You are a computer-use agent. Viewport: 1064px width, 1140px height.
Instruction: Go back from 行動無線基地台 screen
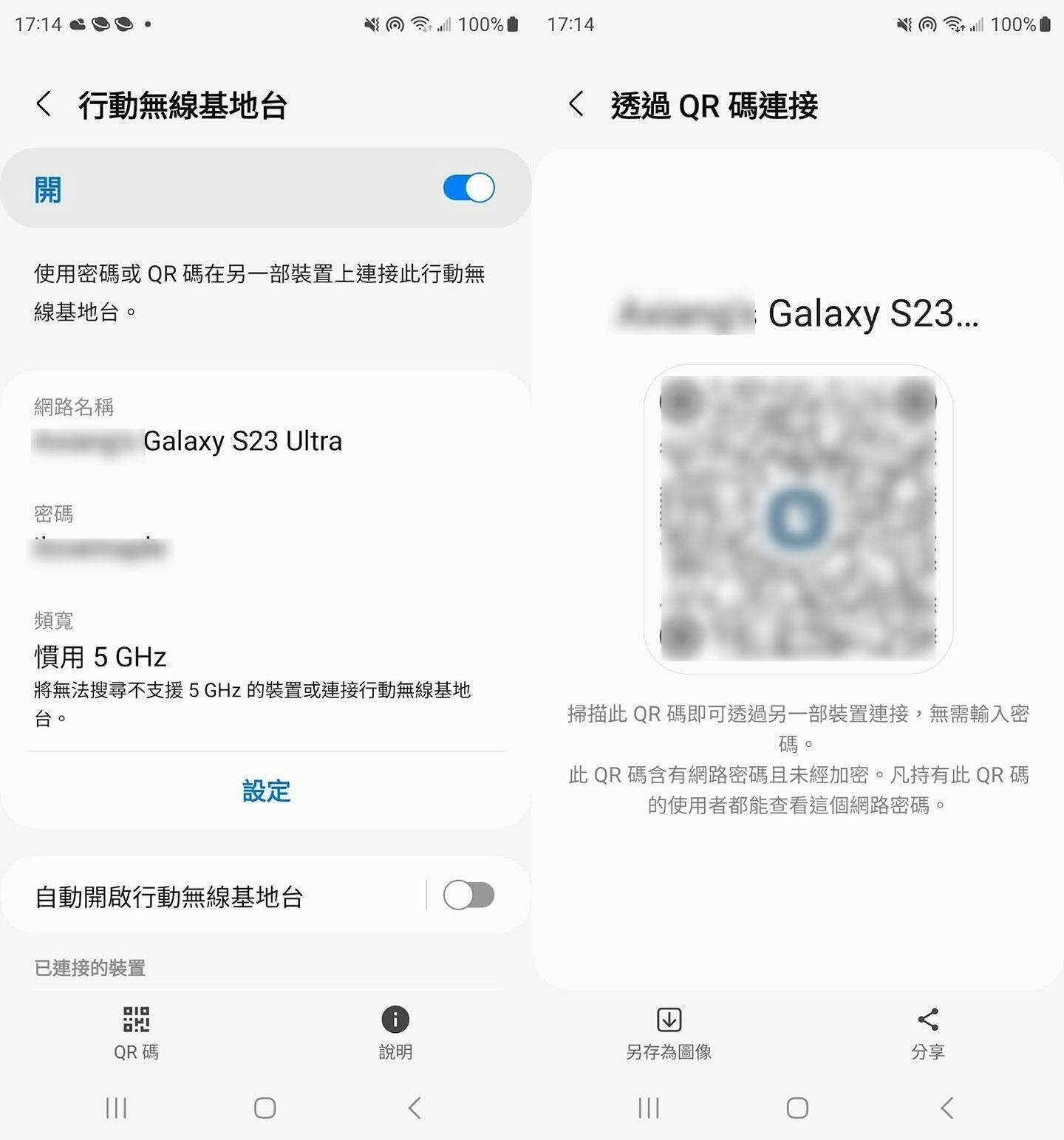(44, 104)
